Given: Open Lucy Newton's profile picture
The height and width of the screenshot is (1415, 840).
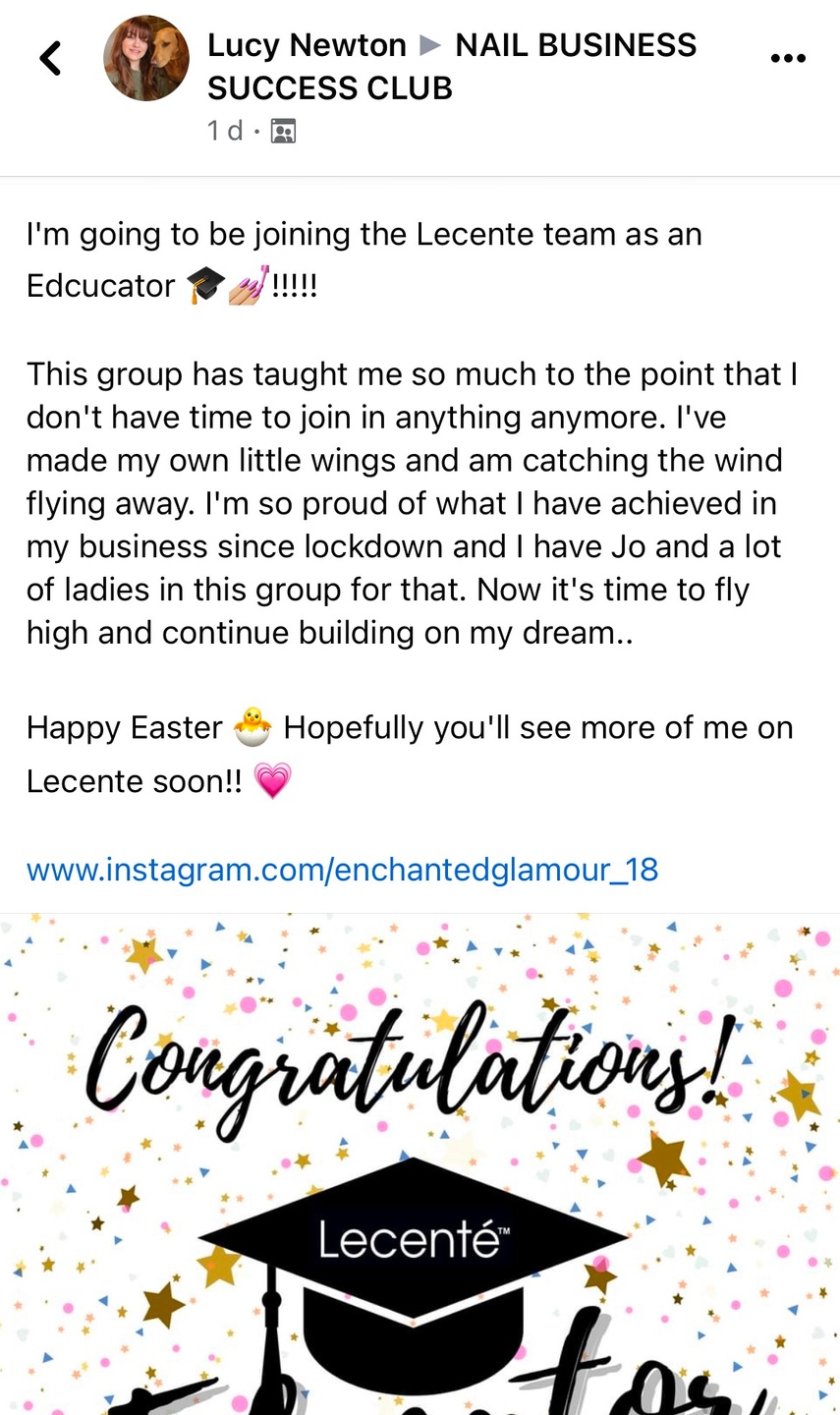Looking at the screenshot, I should (146, 59).
